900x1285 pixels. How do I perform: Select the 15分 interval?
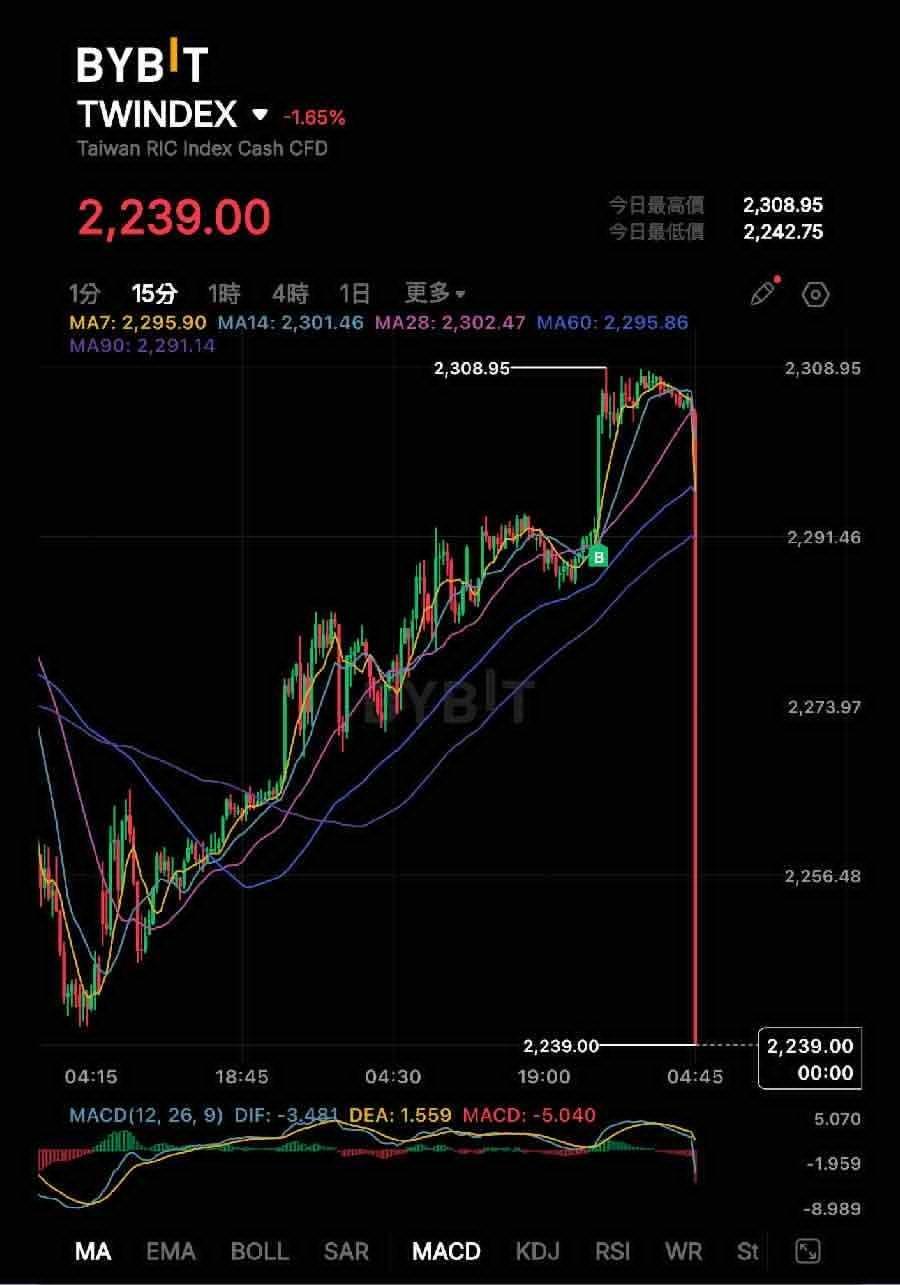(155, 294)
